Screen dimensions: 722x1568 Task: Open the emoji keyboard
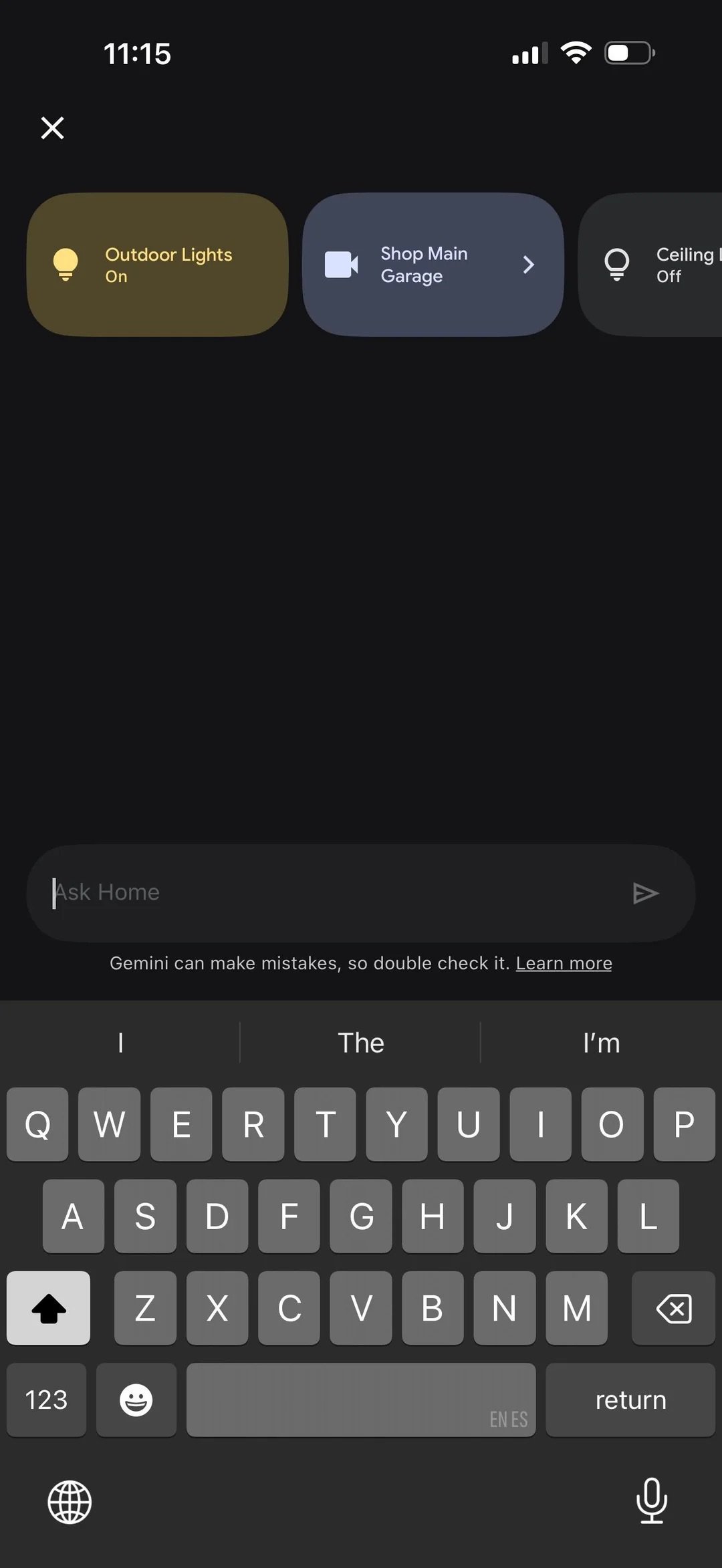pyautogui.click(x=136, y=1400)
